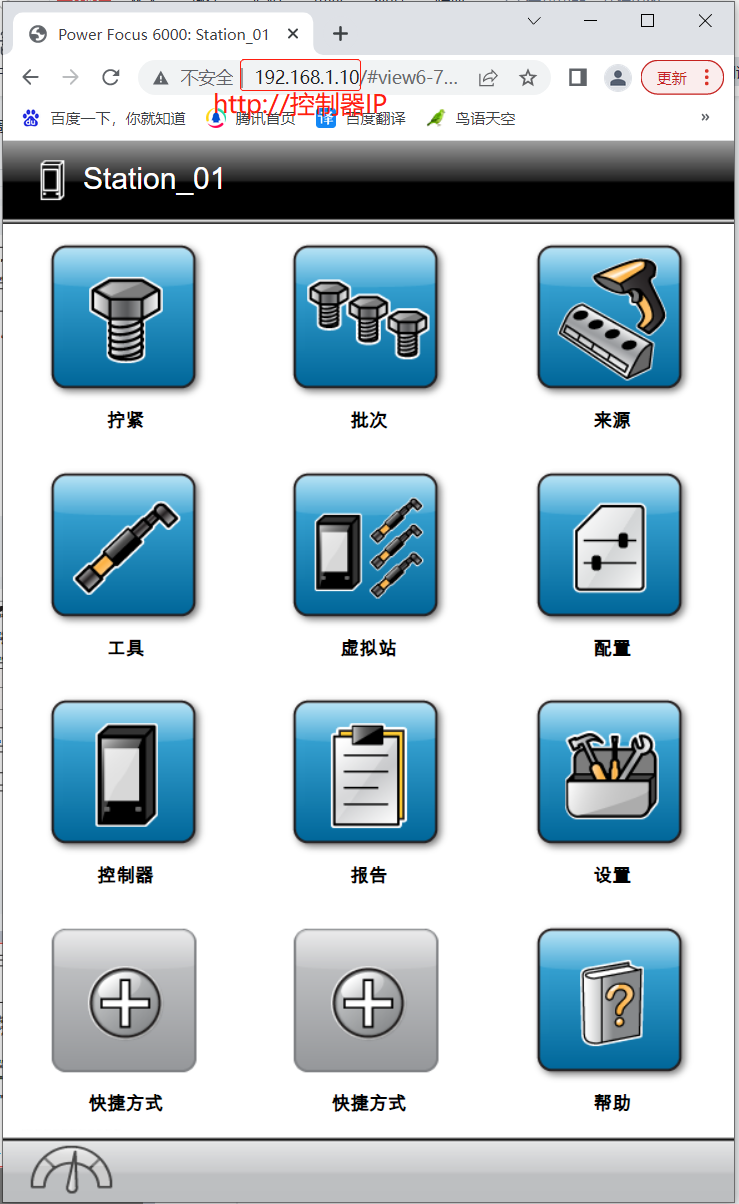The height and width of the screenshot is (1204, 739).
Task: Show overflow bookmarks with the chevron
Action: point(705,117)
